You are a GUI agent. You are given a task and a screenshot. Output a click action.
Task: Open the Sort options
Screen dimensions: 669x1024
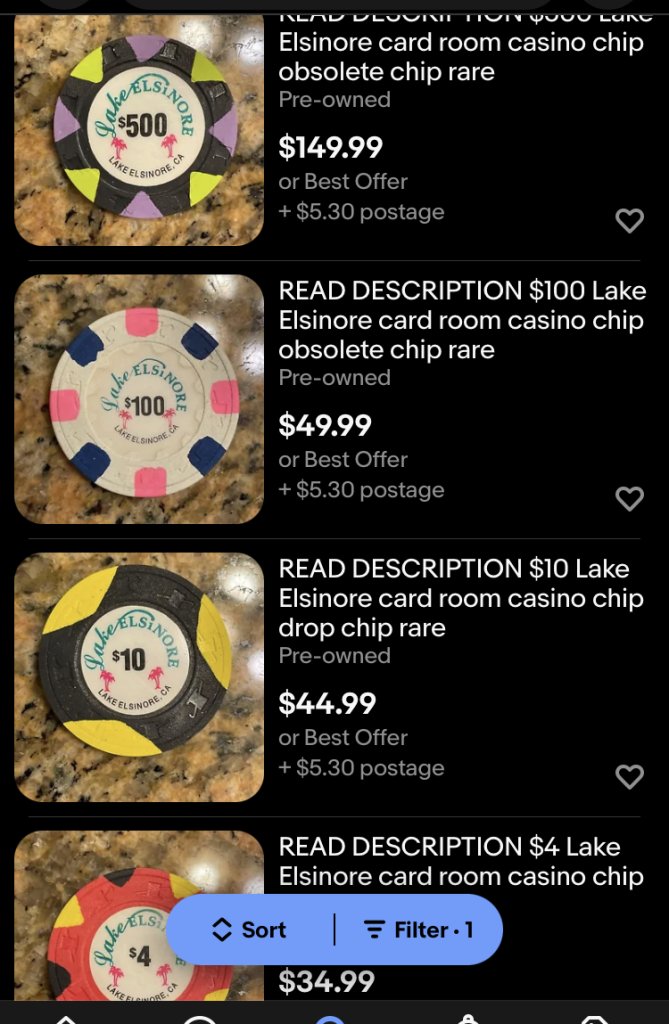click(250, 930)
